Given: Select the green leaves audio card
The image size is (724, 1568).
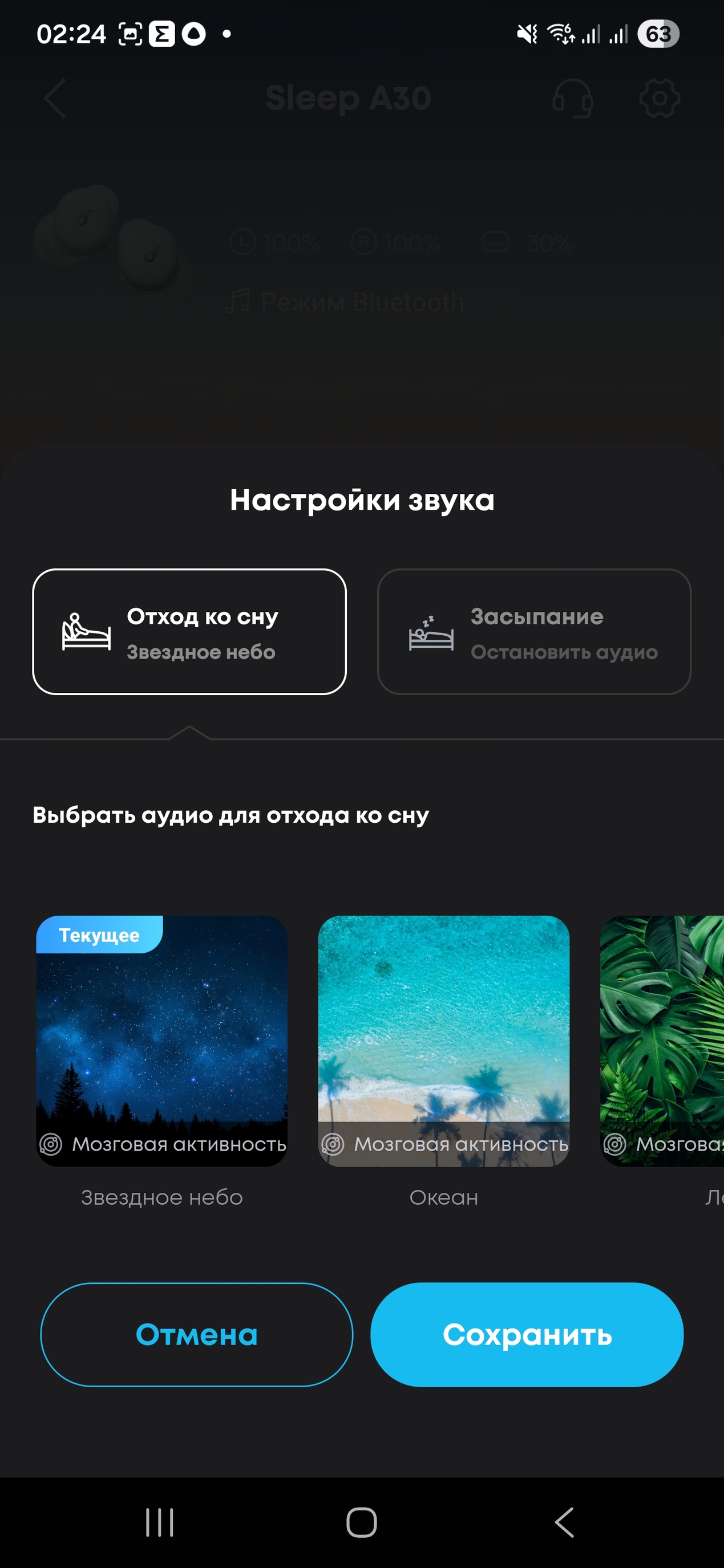Looking at the screenshot, I should (x=662, y=1041).
